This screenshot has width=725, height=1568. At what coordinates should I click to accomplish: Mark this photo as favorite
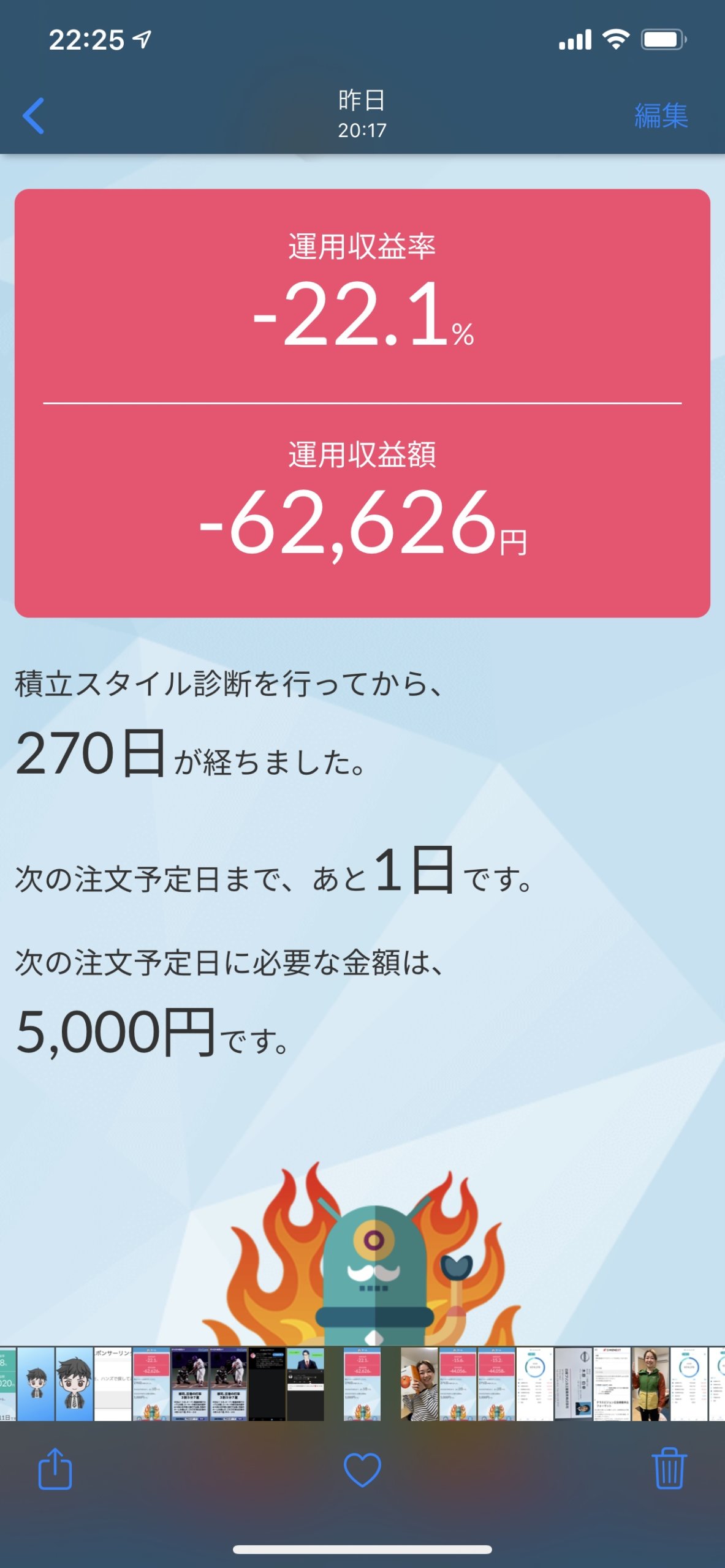(362, 1469)
